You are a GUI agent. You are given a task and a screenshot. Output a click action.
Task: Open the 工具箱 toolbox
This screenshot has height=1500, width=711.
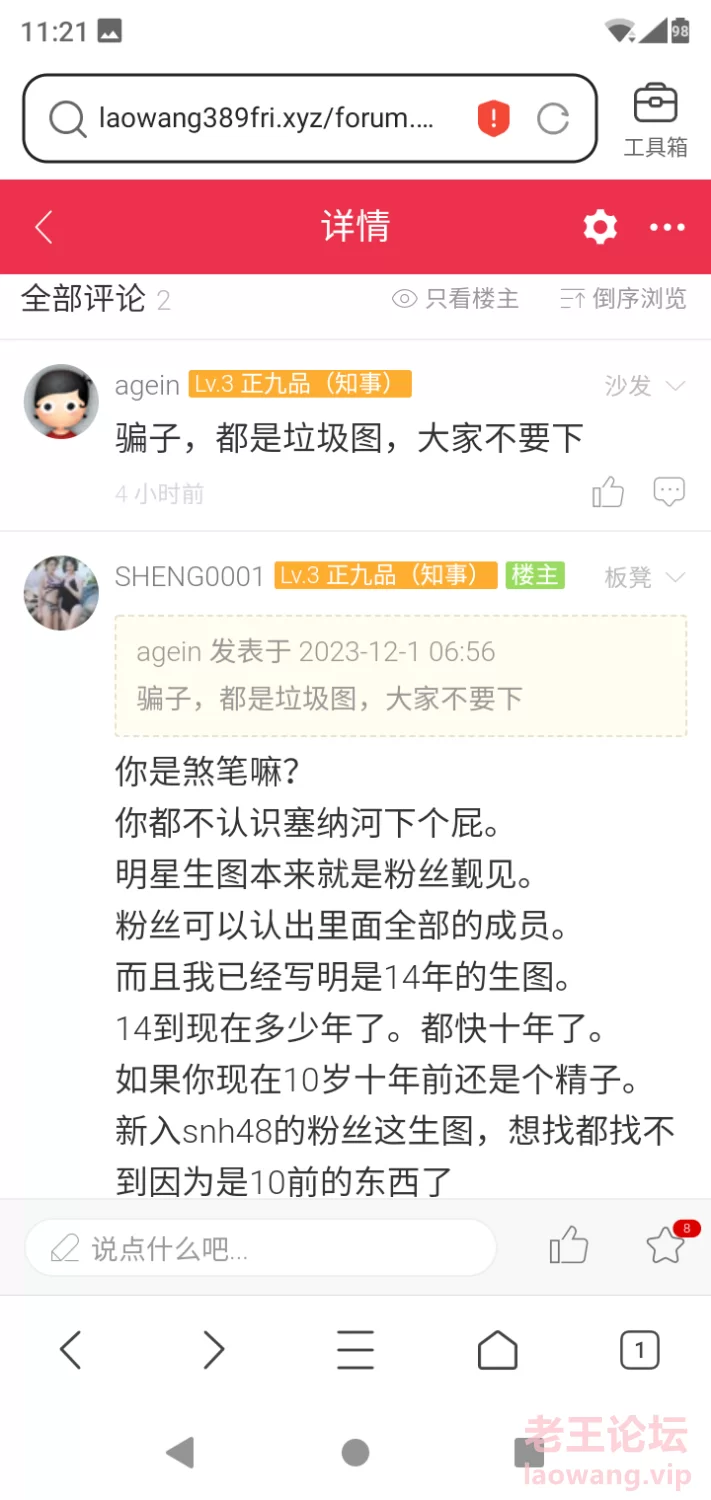tap(656, 120)
